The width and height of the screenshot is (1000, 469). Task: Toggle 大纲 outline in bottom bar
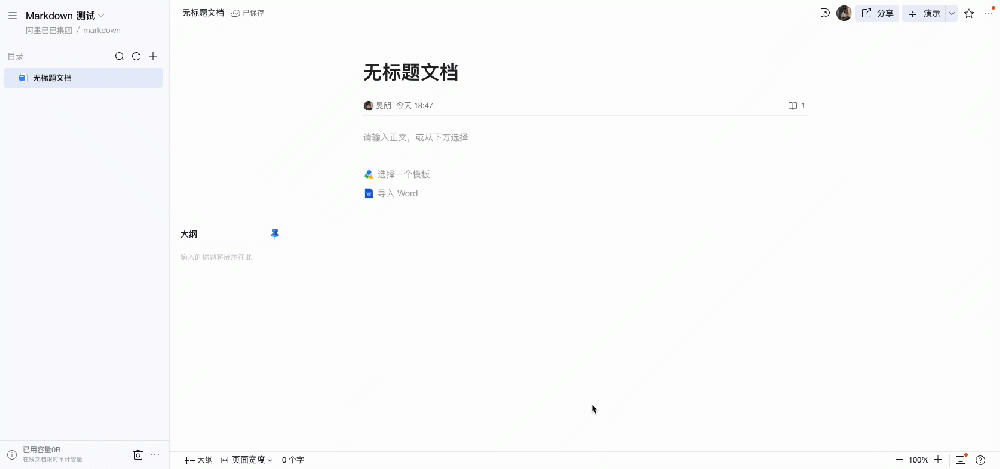point(198,460)
